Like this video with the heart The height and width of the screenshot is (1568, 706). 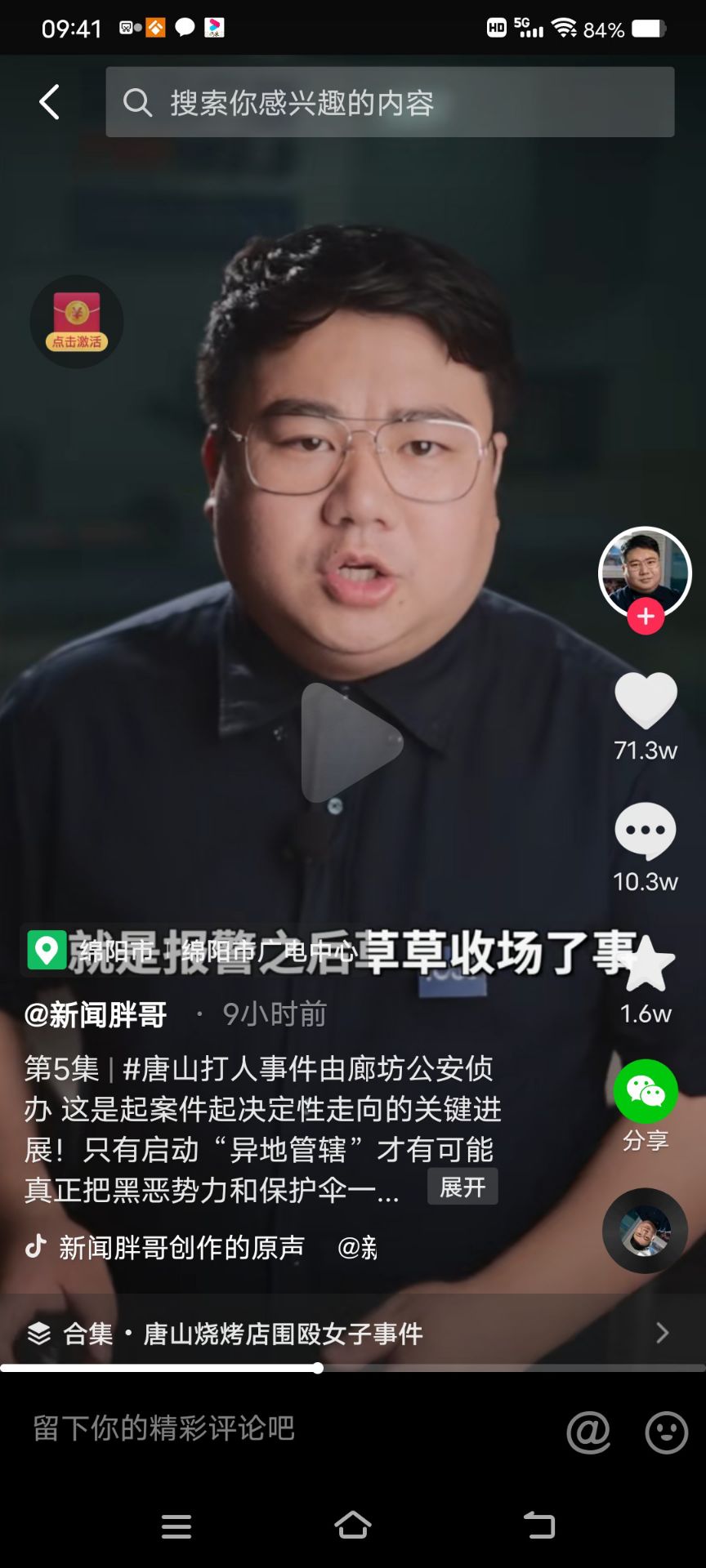pos(646,701)
